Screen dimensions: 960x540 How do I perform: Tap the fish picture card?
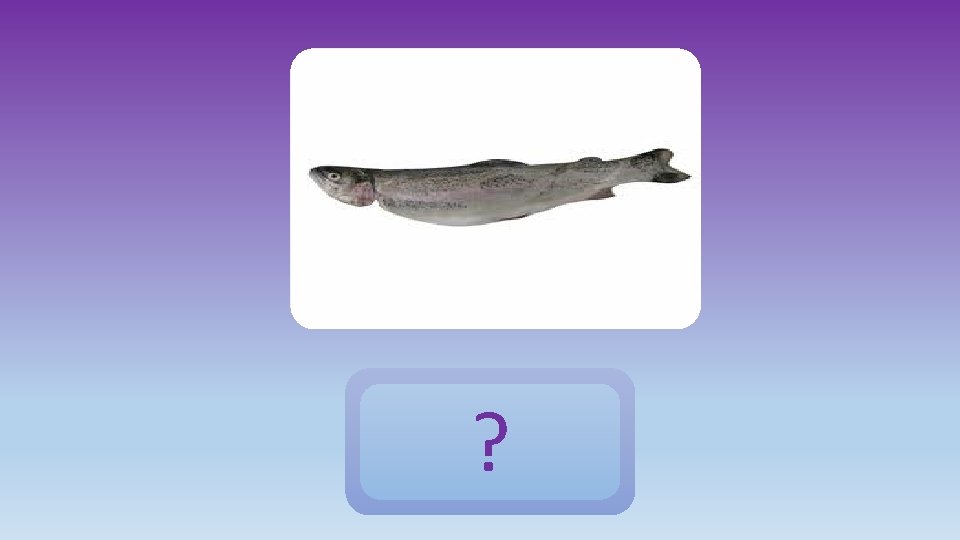tap(495, 189)
